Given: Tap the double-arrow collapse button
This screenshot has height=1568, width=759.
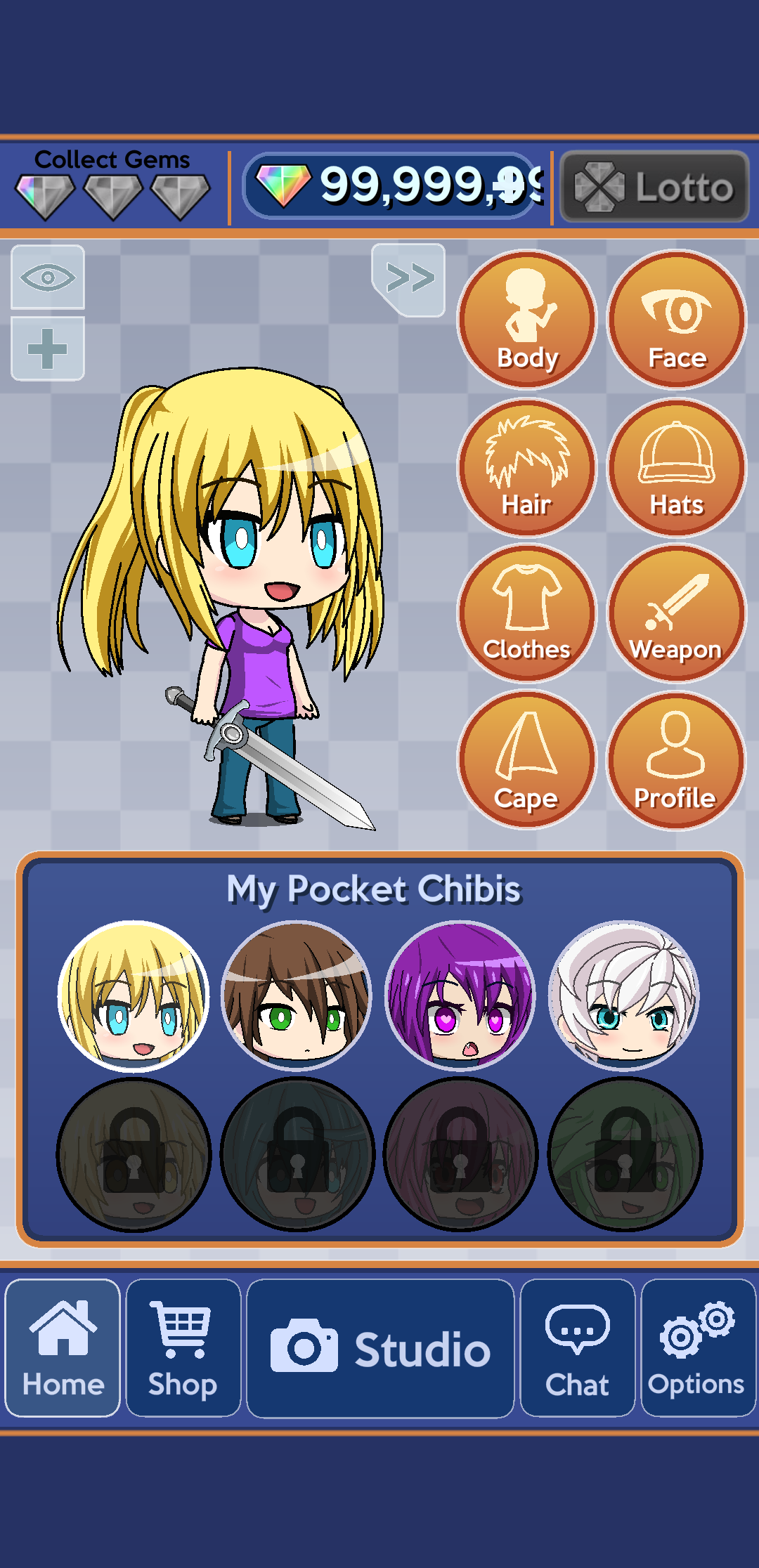Looking at the screenshot, I should pos(410,279).
